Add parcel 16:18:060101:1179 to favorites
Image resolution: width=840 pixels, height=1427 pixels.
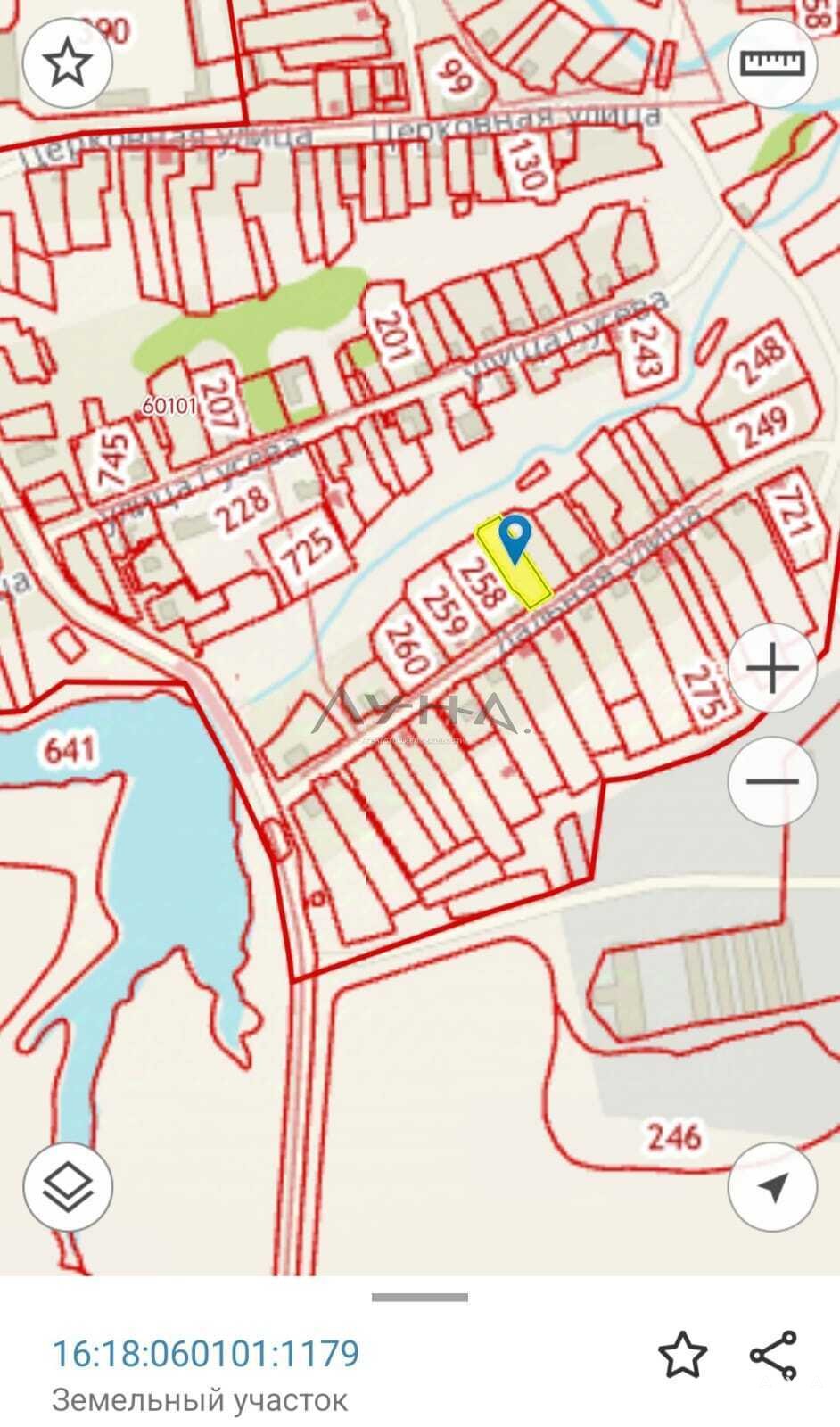[682, 1355]
